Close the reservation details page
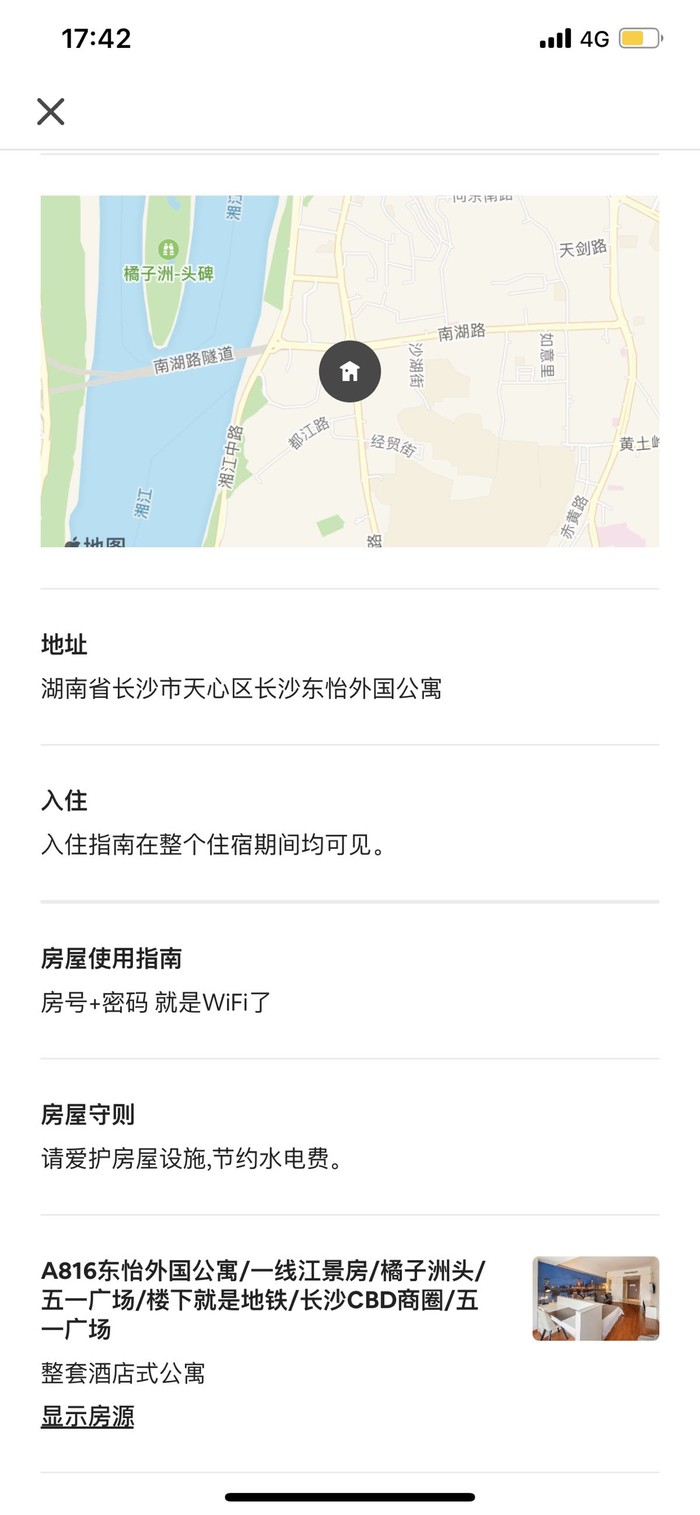Image resolution: width=700 pixels, height=1515 pixels. [x=51, y=111]
